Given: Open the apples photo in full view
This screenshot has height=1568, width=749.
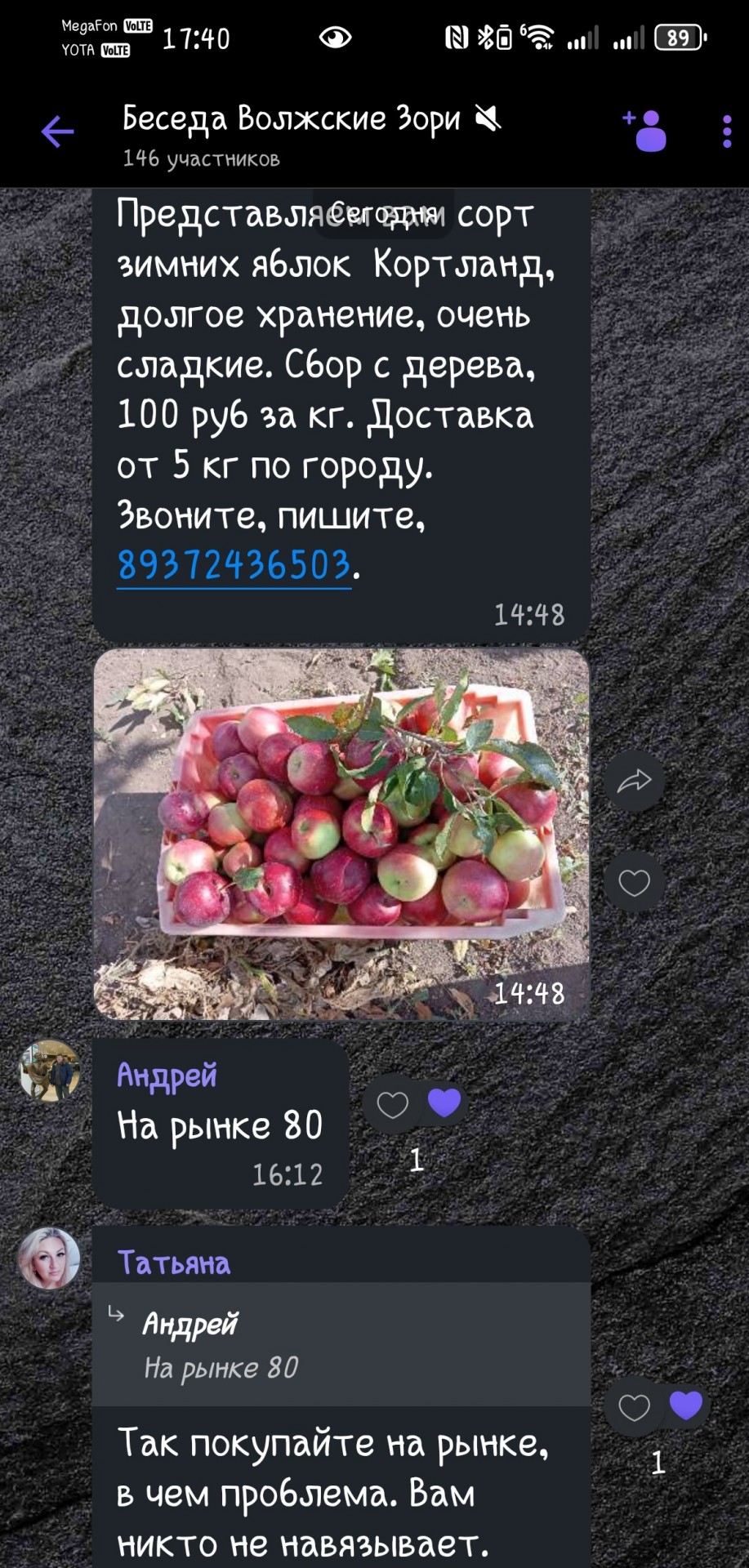Looking at the screenshot, I should 341,834.
